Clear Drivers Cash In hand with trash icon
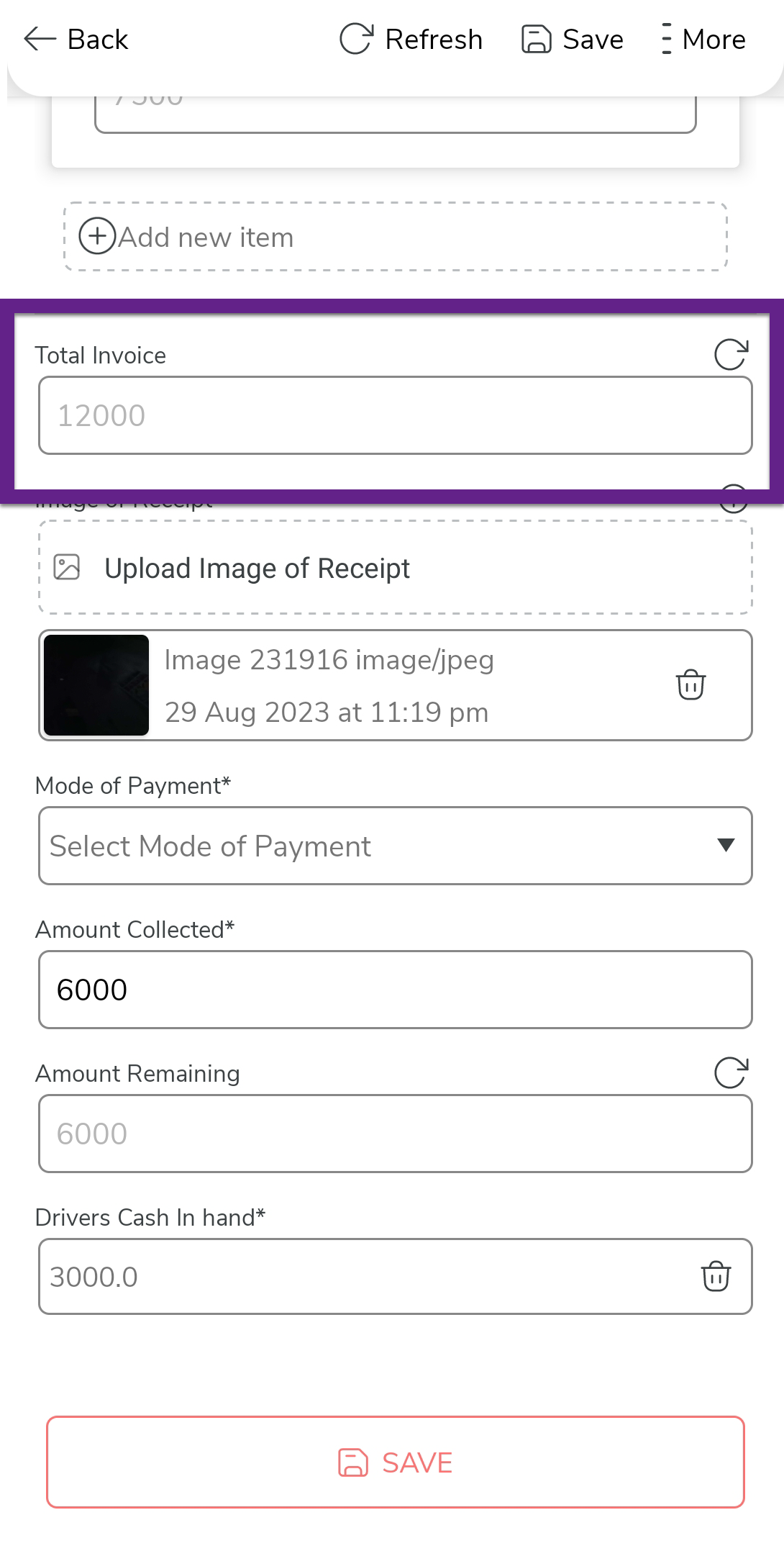The height and width of the screenshot is (1551, 784). pos(716,1276)
